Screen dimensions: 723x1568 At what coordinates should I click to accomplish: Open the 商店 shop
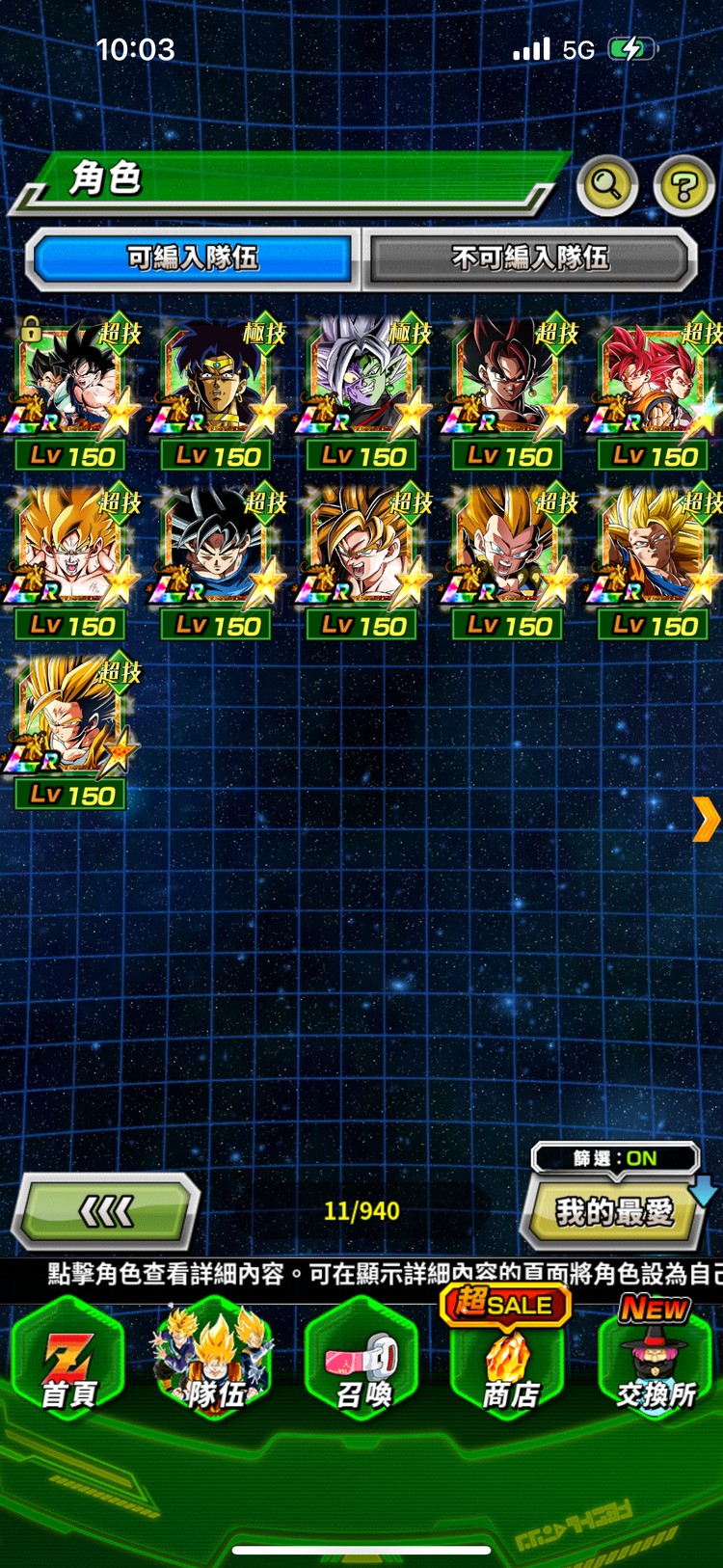[x=509, y=1365]
